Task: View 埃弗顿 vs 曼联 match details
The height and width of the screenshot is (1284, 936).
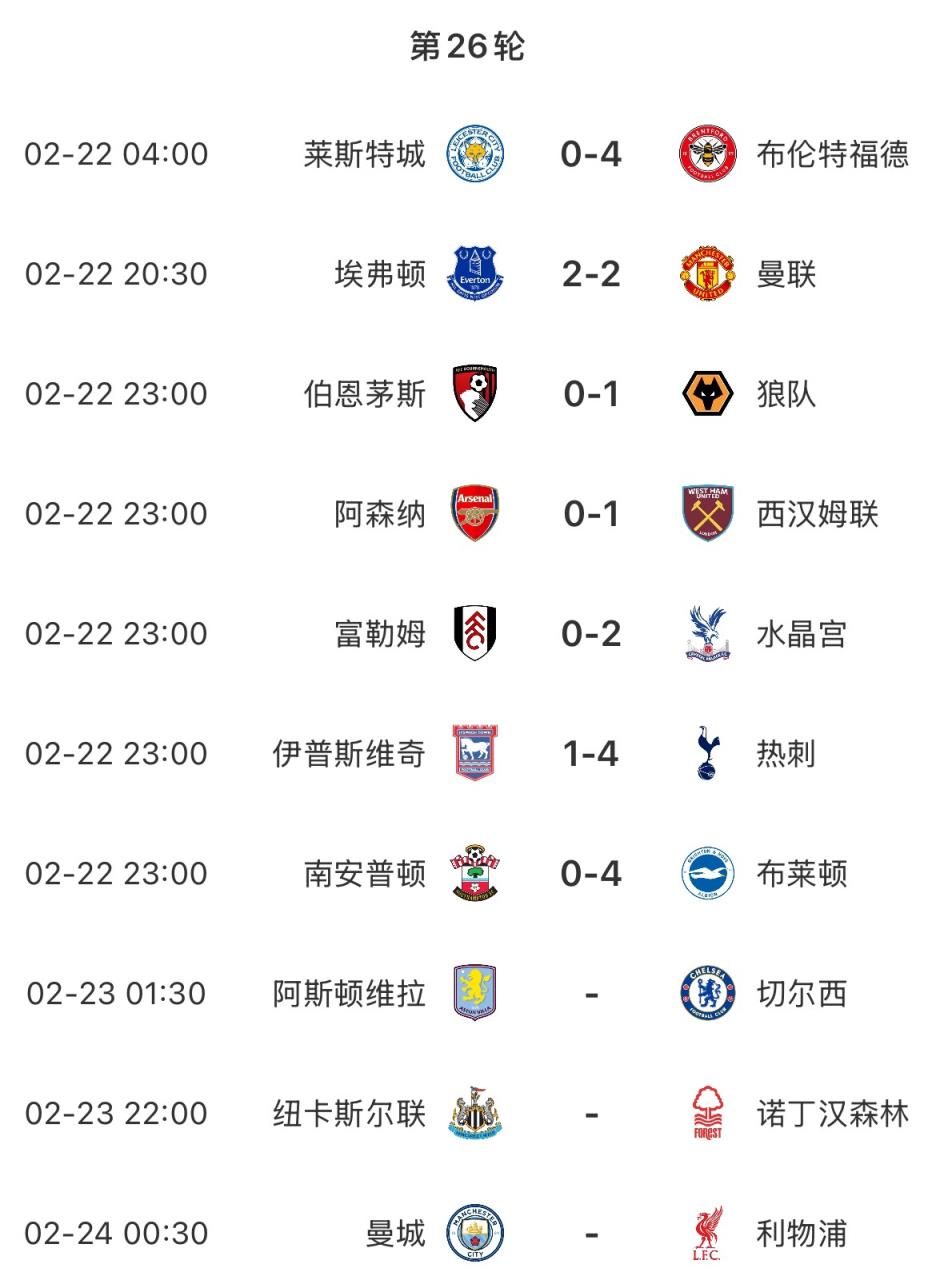Action: [590, 274]
